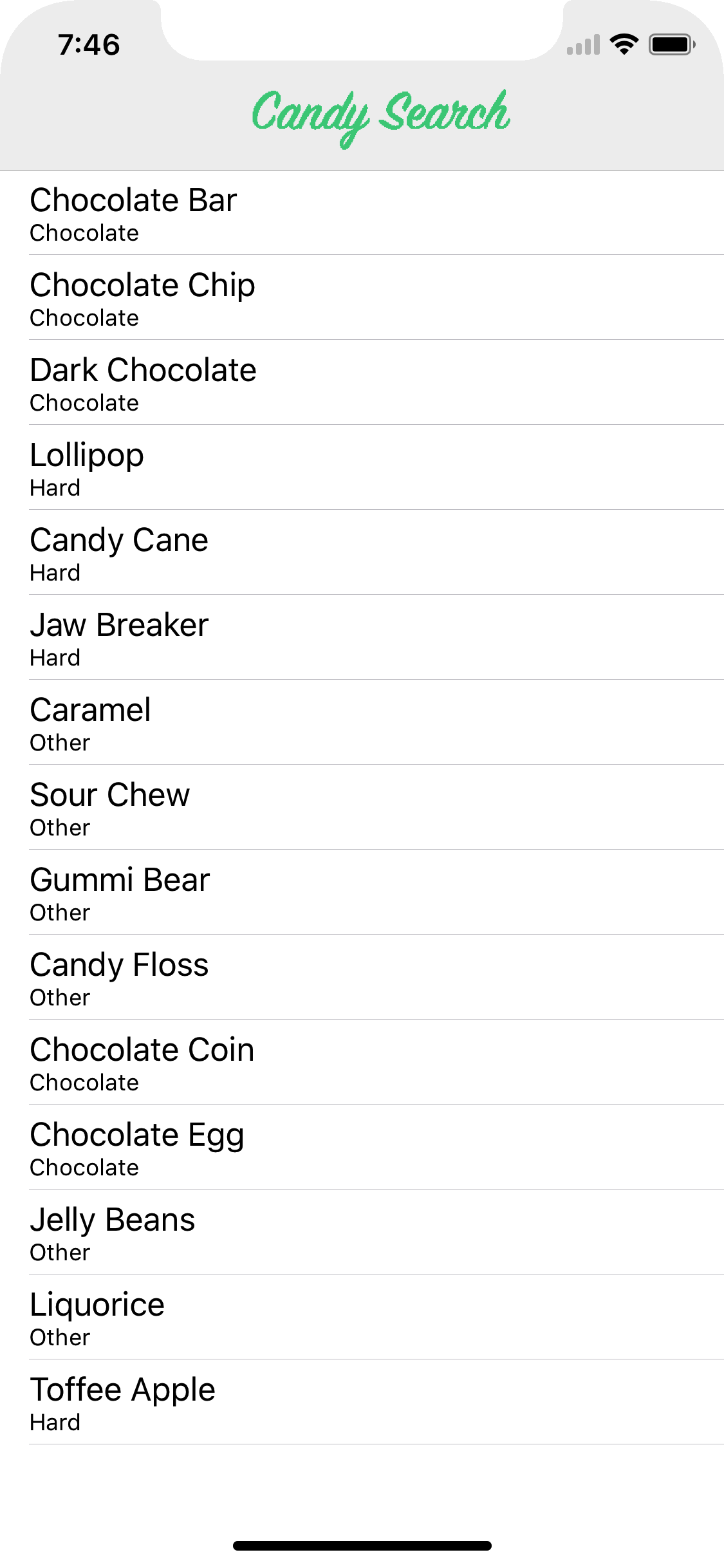Open the Candy Cane entry
Screen dimensions: 724x1568
tap(362, 553)
